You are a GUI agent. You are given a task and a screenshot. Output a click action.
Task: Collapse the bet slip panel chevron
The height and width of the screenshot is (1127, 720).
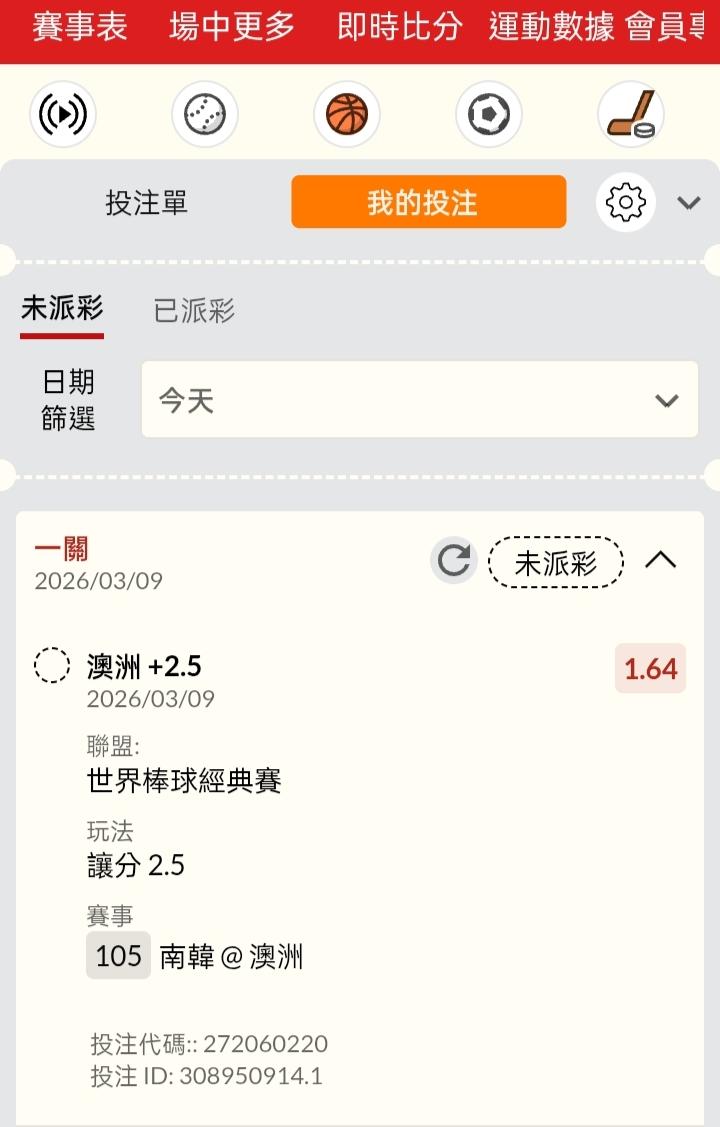(688, 203)
